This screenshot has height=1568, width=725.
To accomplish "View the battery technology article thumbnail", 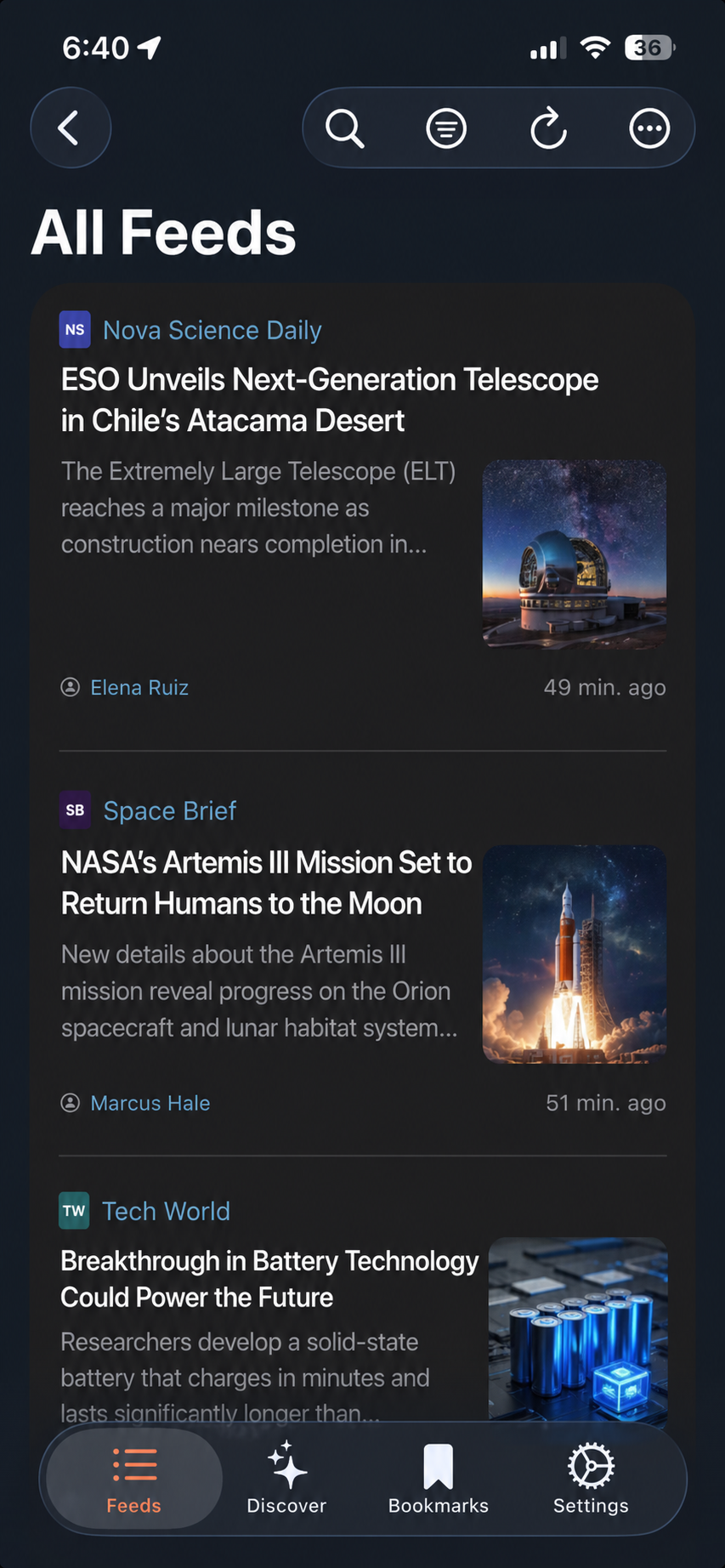I will [x=577, y=1328].
